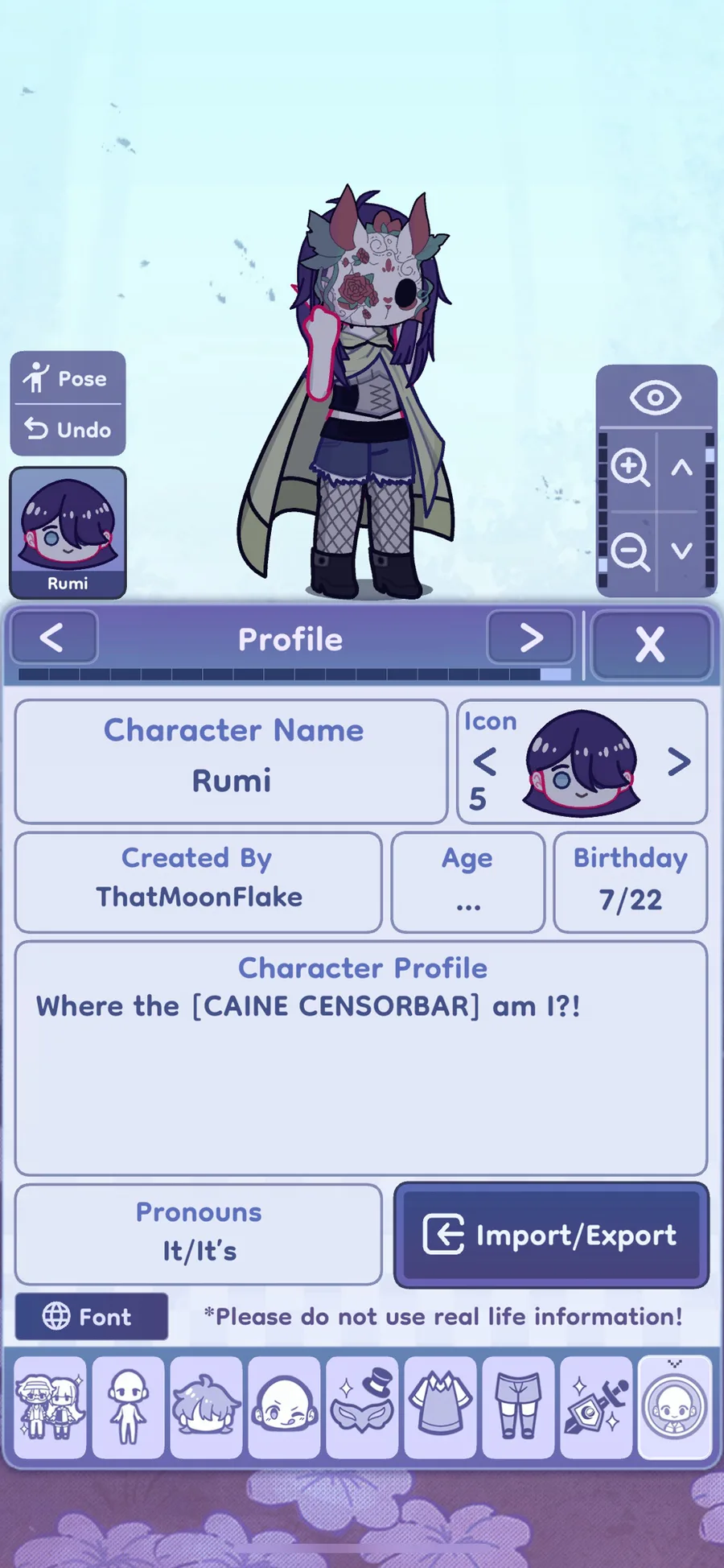Edit the Pronouns field
The width and height of the screenshot is (724, 1568).
point(198,1235)
